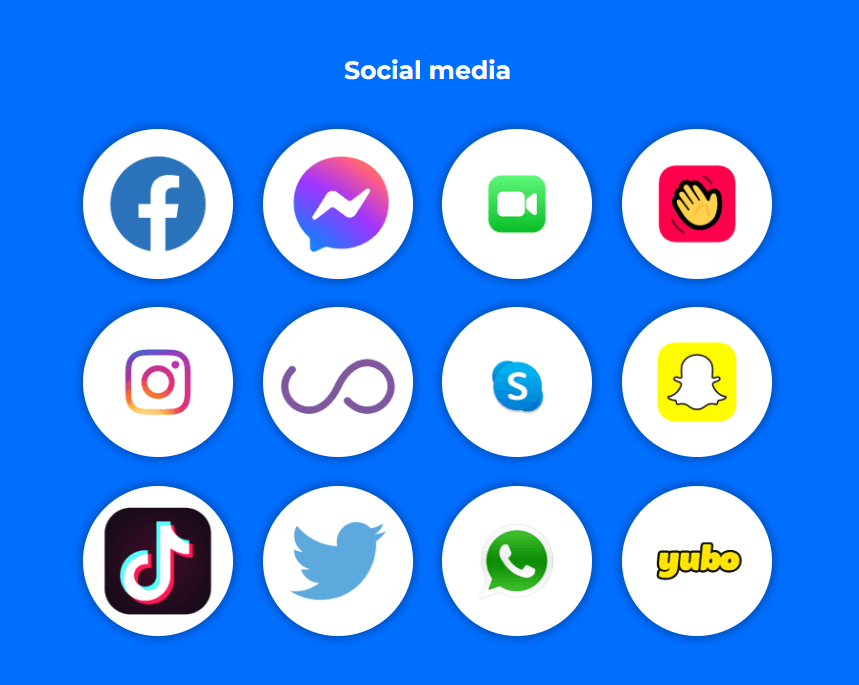Select the purple loop logo tile

pyautogui.click(x=338, y=382)
